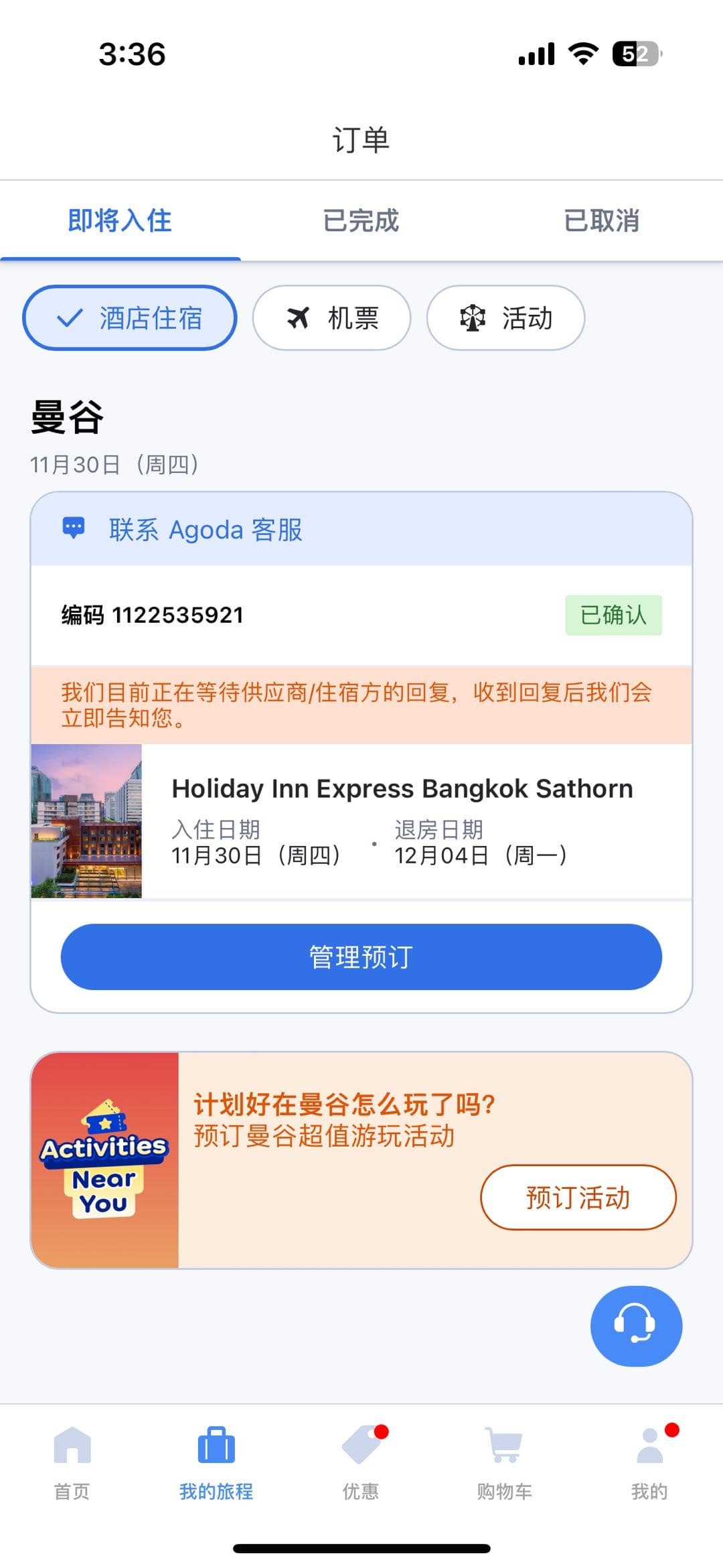Viewport: 723px width, 1568px height.
Task: Filter orders by 机票
Action: (331, 318)
